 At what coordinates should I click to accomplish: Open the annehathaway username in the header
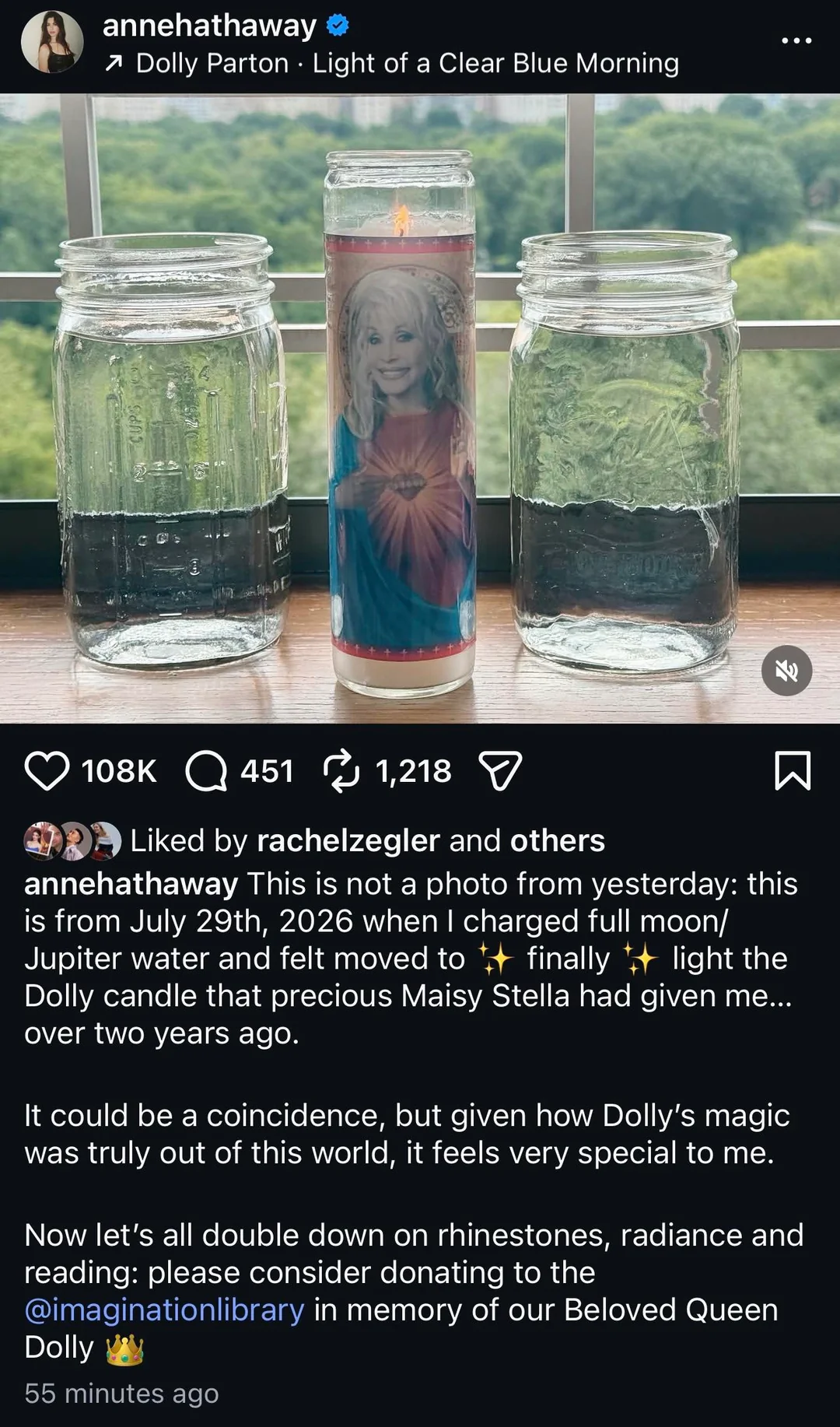tap(209, 26)
